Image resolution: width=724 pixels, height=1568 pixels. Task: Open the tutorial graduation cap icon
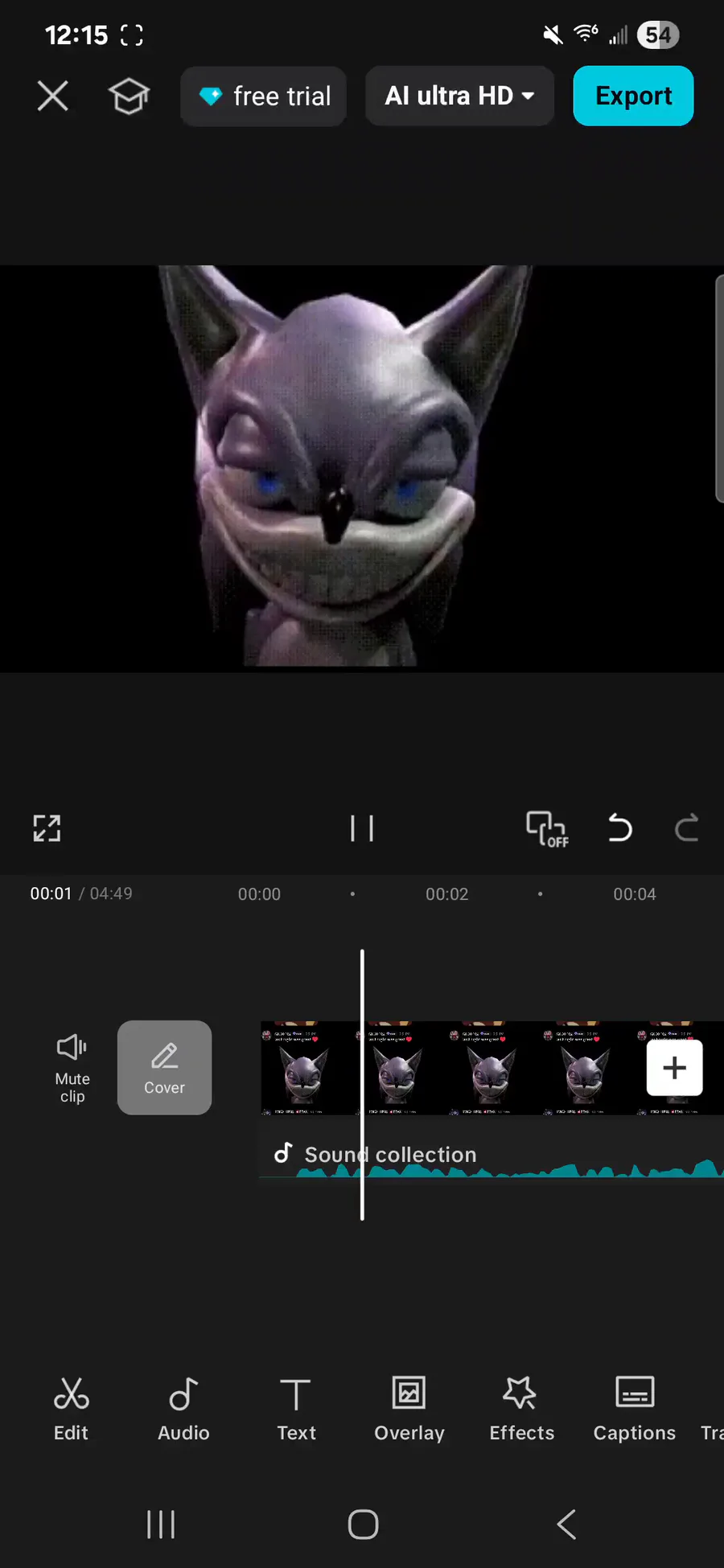(129, 96)
